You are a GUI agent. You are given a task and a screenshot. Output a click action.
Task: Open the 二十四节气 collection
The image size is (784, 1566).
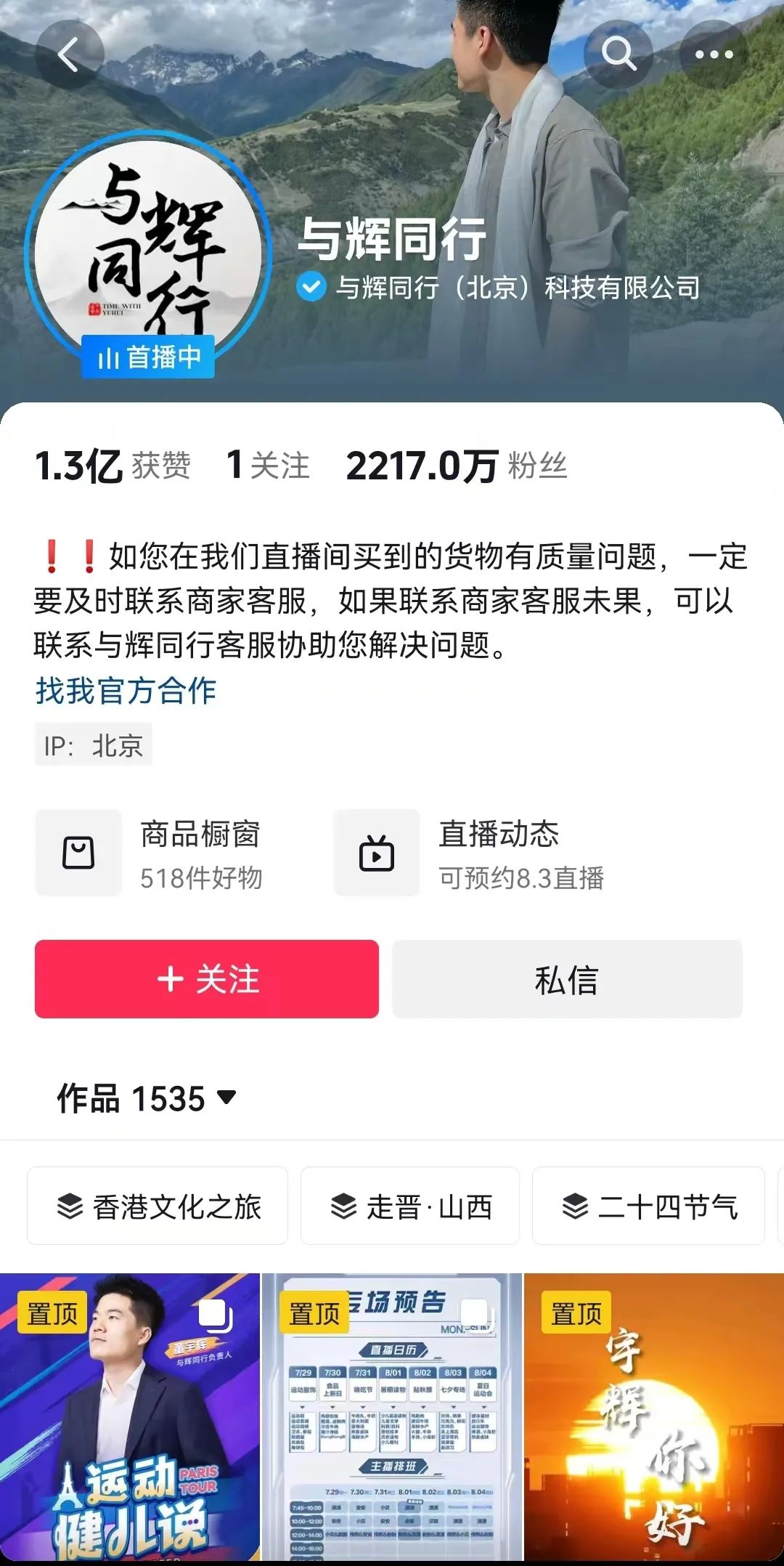[648, 1206]
